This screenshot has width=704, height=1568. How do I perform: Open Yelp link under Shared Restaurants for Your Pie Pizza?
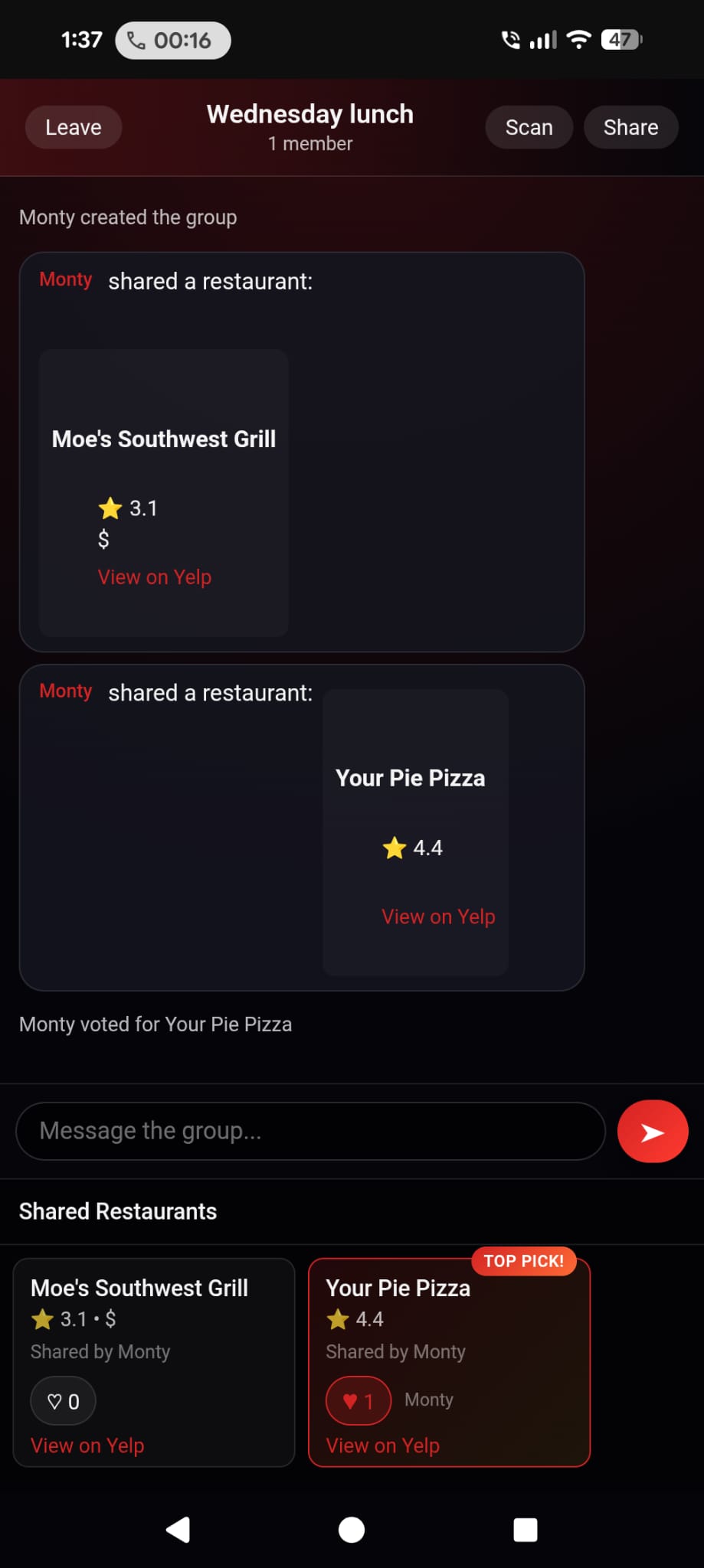pyautogui.click(x=383, y=1445)
